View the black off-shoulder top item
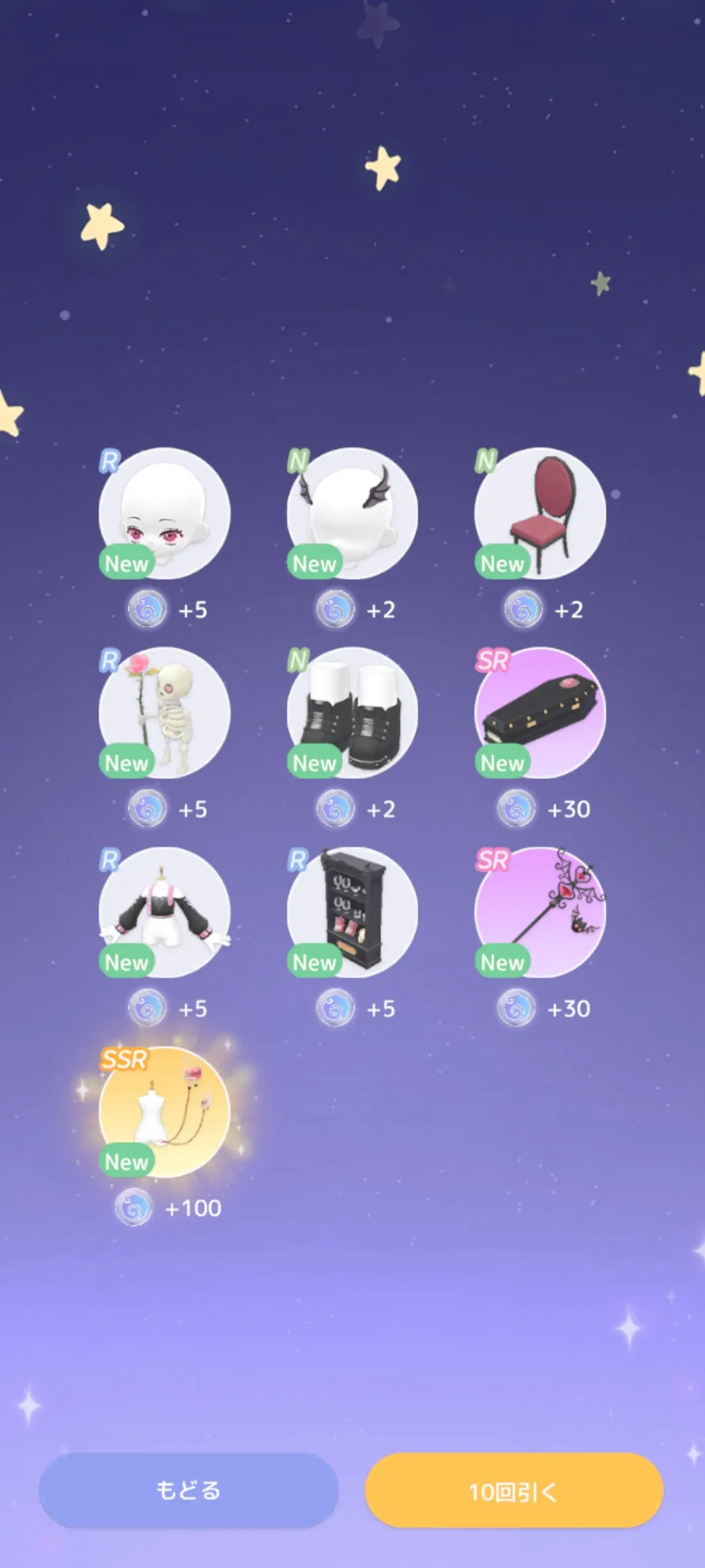Viewport: 705px width, 1568px height. pyautogui.click(x=164, y=912)
